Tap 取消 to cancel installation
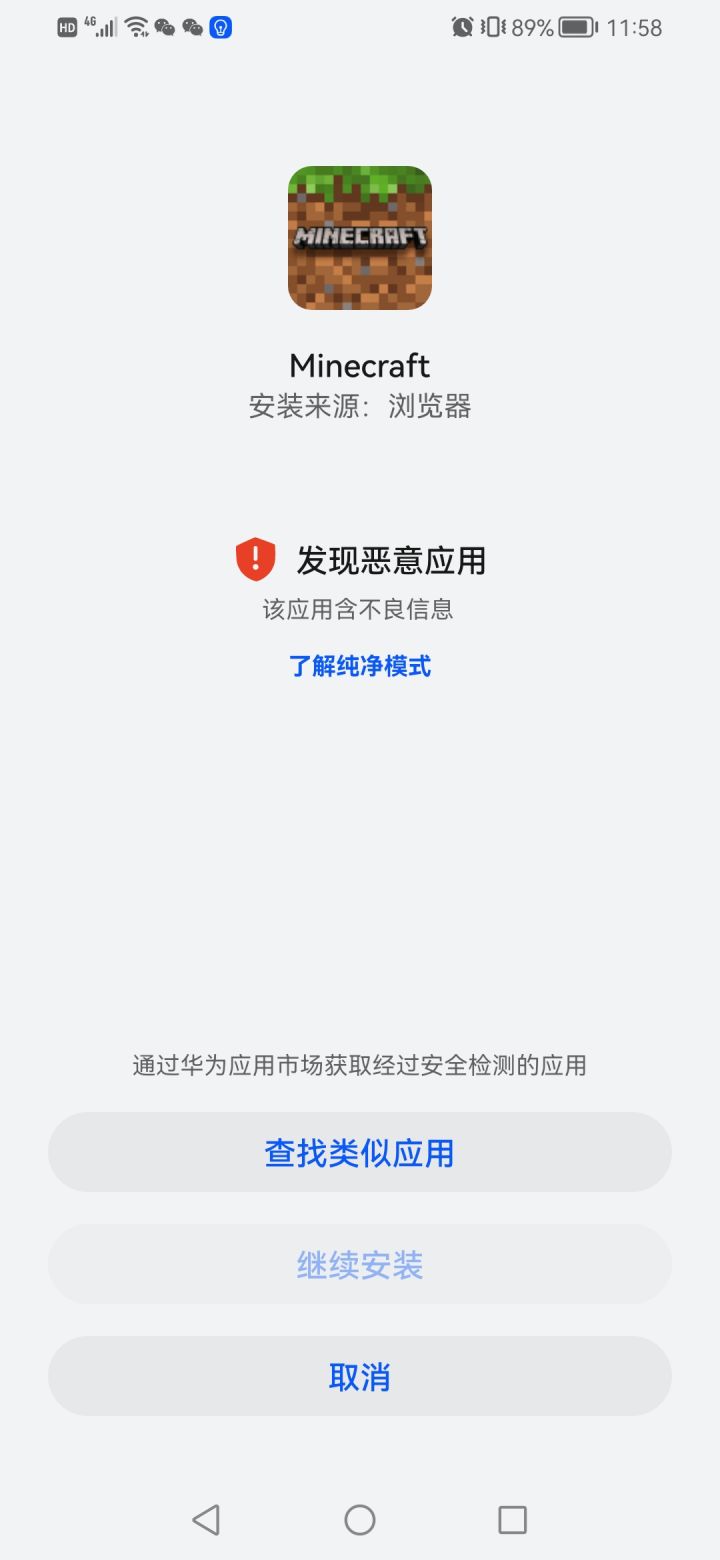 360,1377
